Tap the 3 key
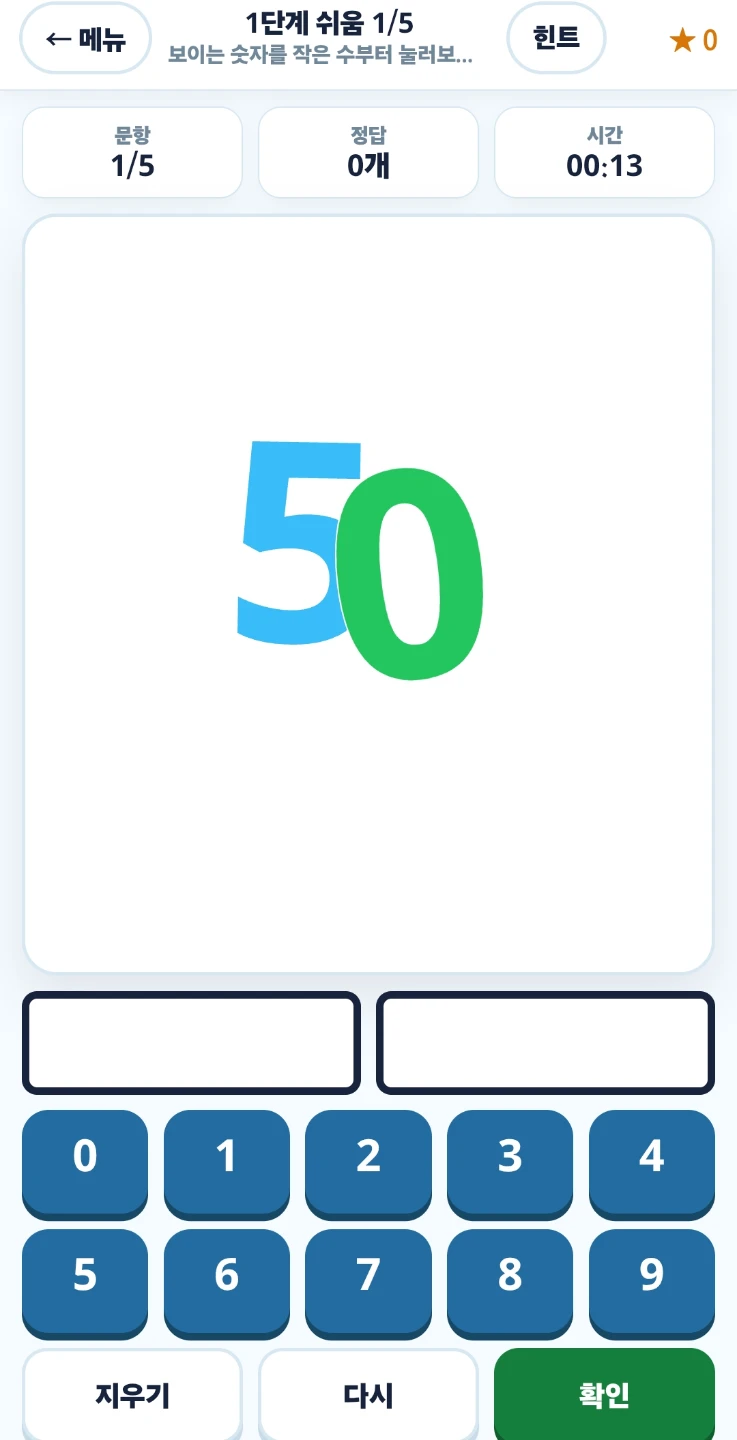The image size is (737, 1440). coord(510,1162)
